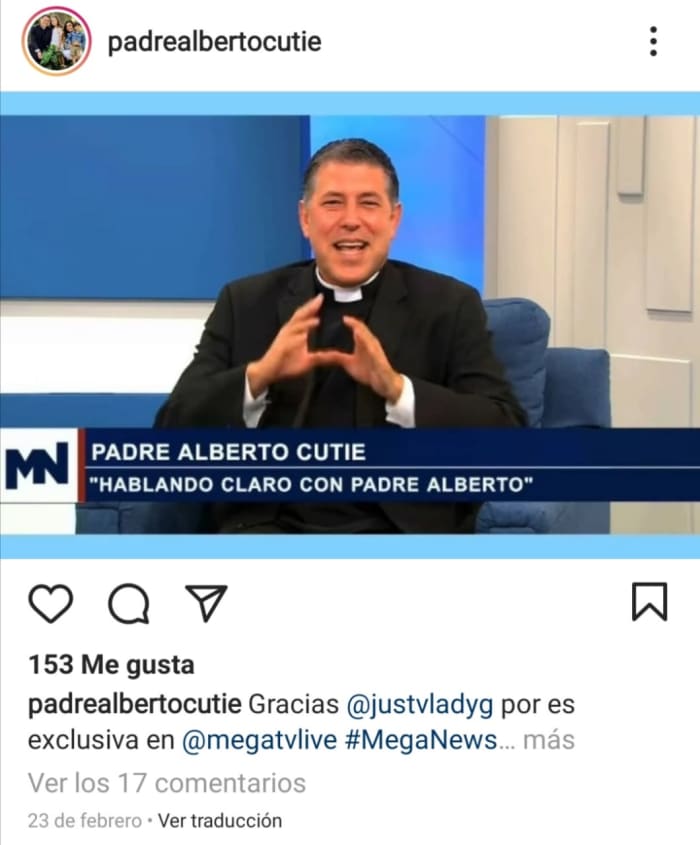Like this post with the heart

tap(50, 602)
